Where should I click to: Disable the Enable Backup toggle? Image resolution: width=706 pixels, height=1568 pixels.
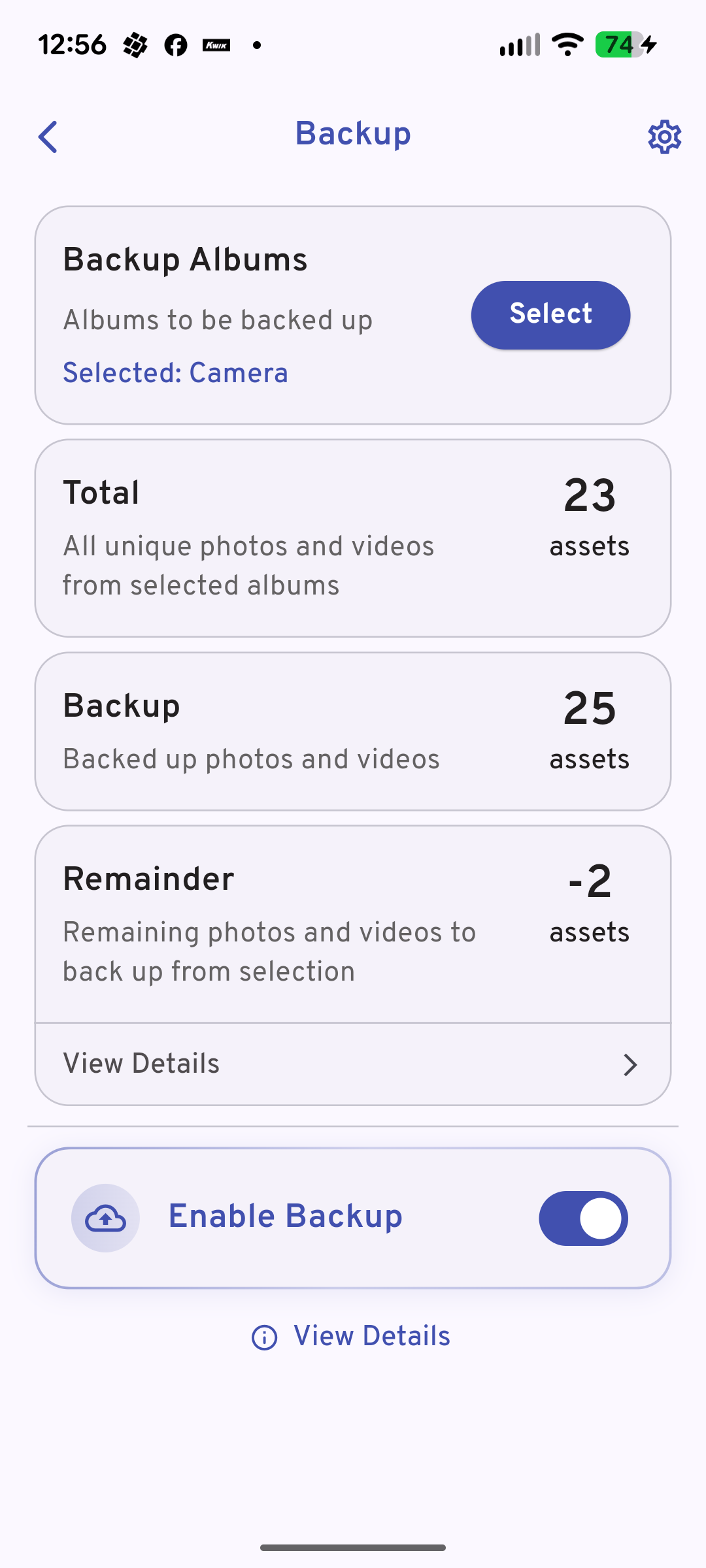click(584, 1217)
